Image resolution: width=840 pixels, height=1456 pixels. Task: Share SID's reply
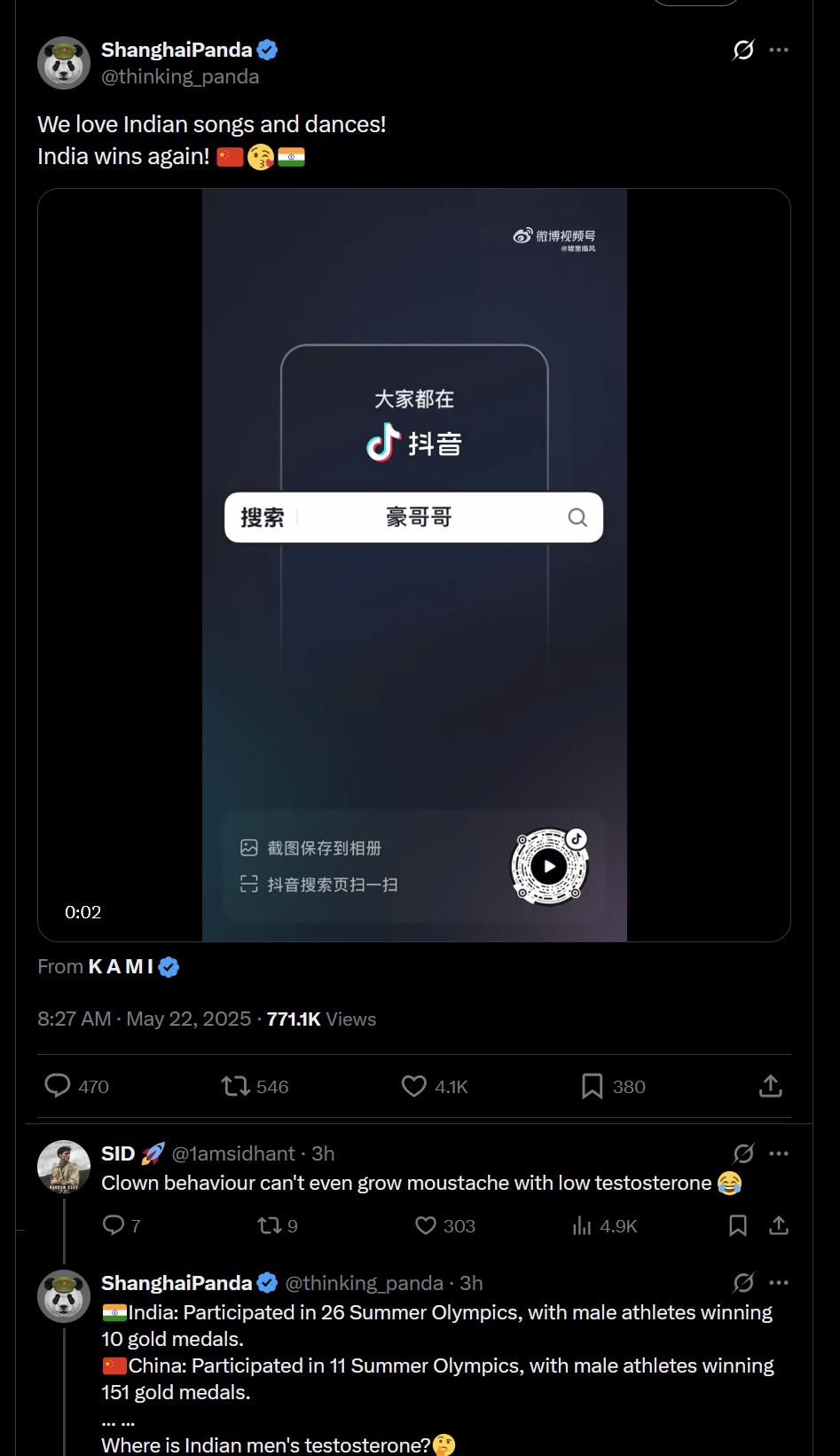click(779, 1225)
